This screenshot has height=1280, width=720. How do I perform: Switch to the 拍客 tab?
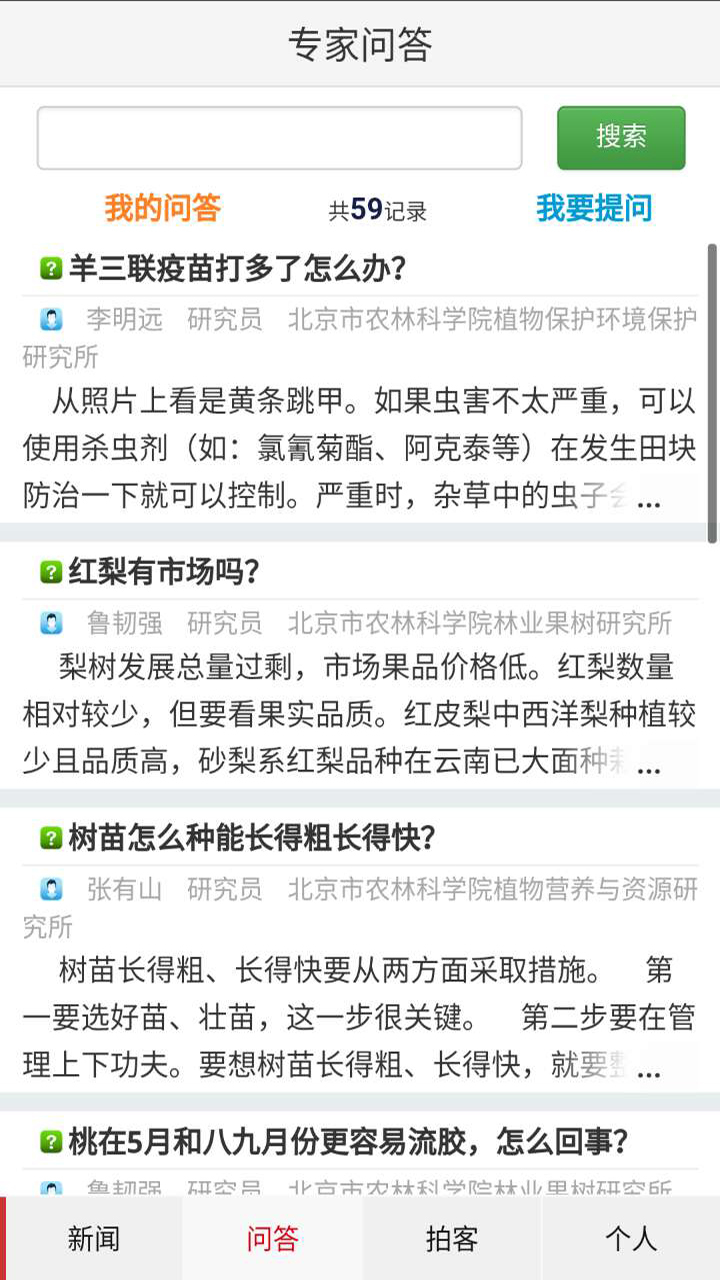(450, 1238)
